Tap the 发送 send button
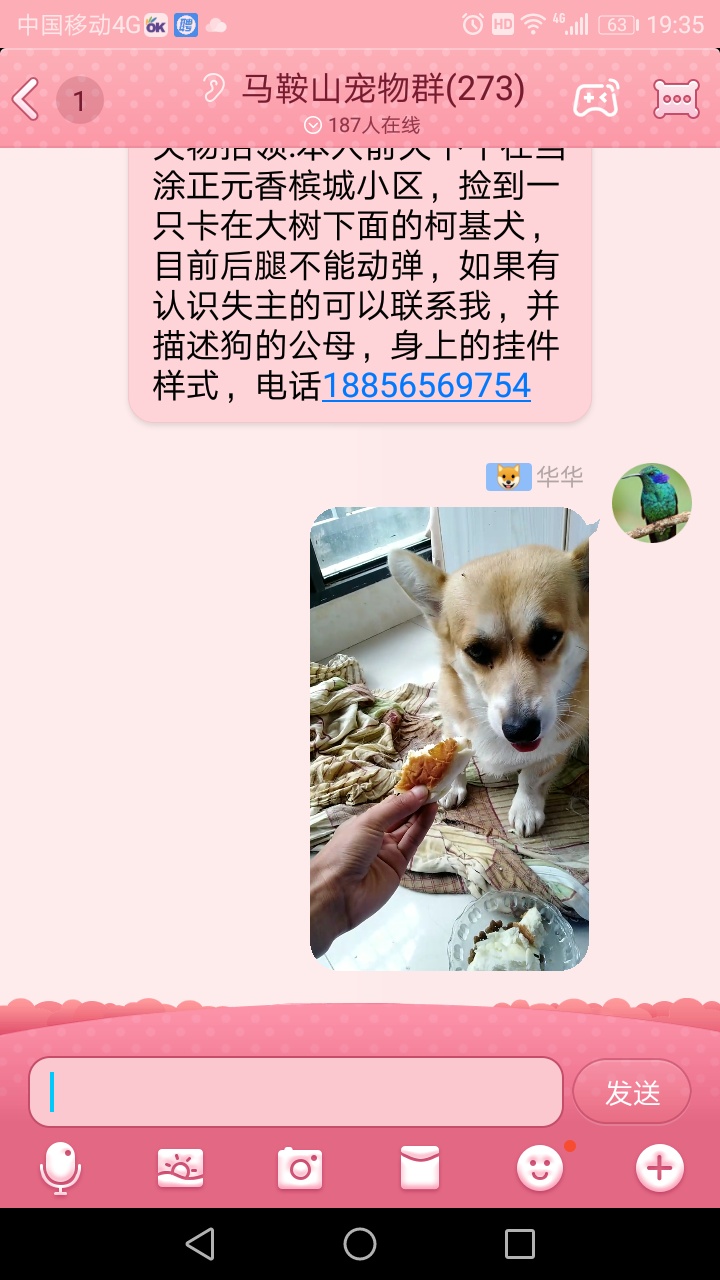Screen dimensions: 720x1280 pos(632,1092)
